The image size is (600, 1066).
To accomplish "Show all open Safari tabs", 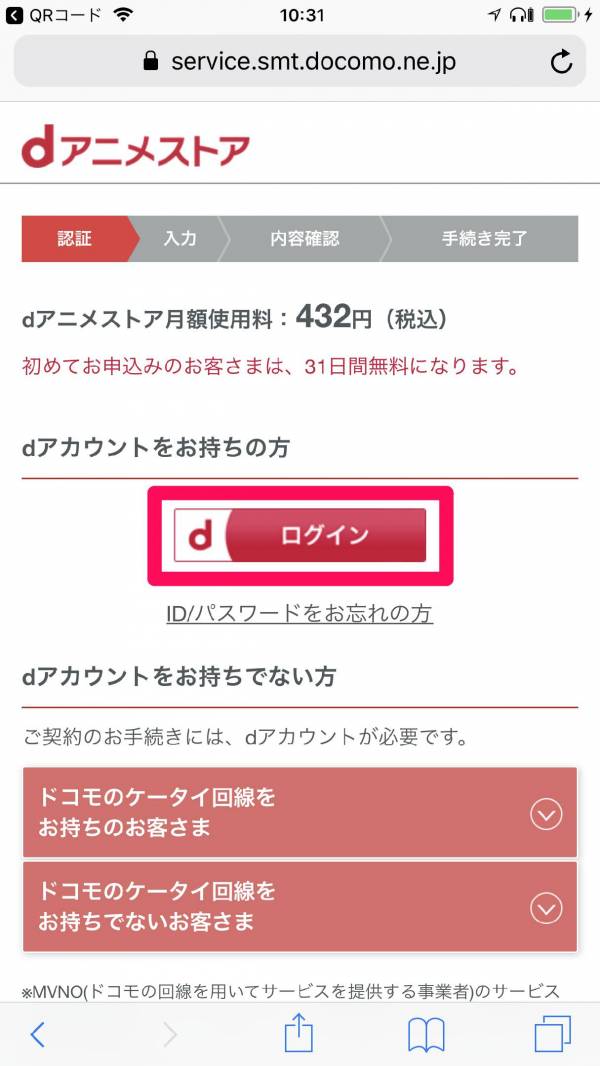I will coord(552,1034).
